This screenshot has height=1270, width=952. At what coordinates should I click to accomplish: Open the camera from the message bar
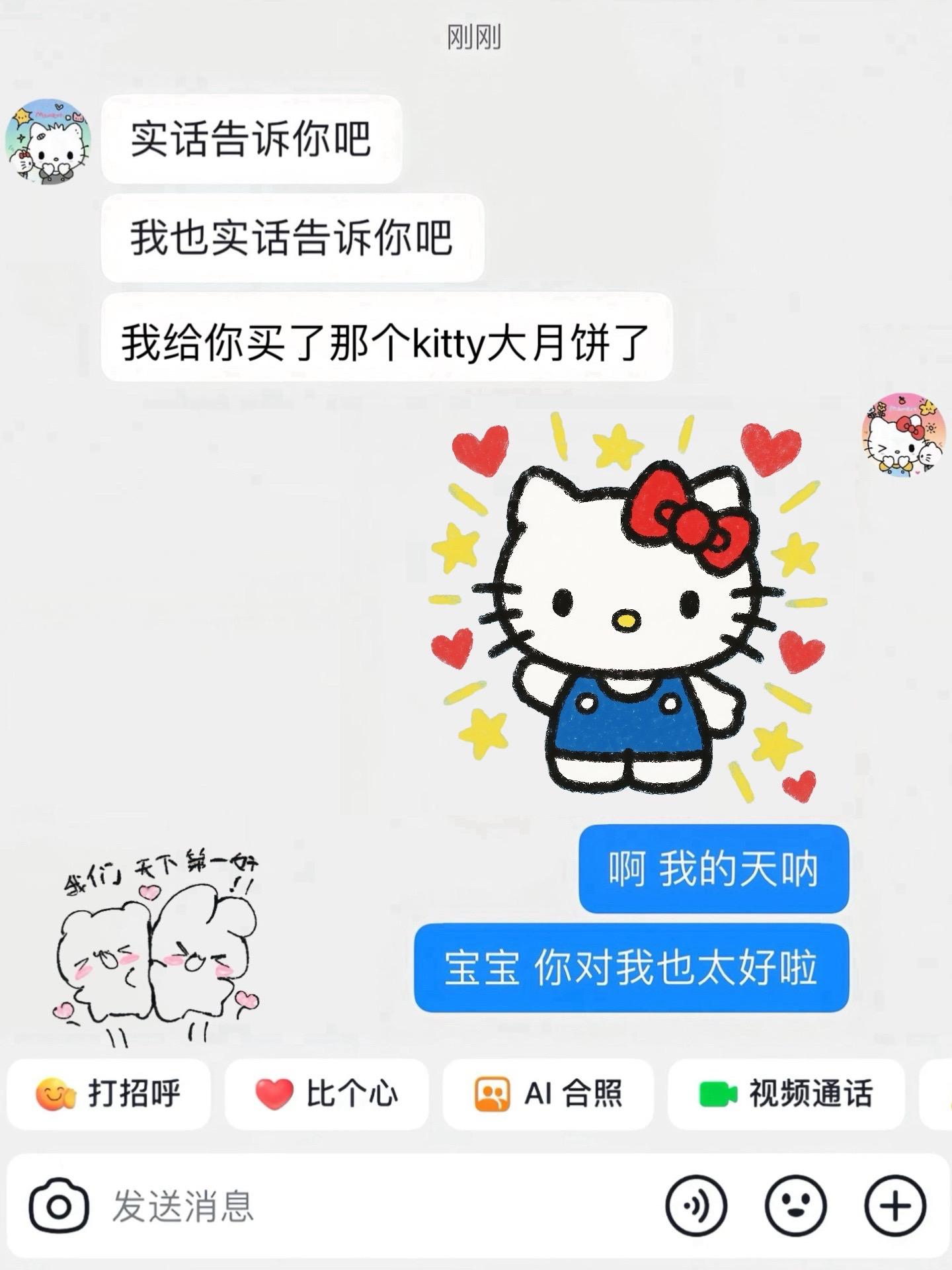point(58,1207)
